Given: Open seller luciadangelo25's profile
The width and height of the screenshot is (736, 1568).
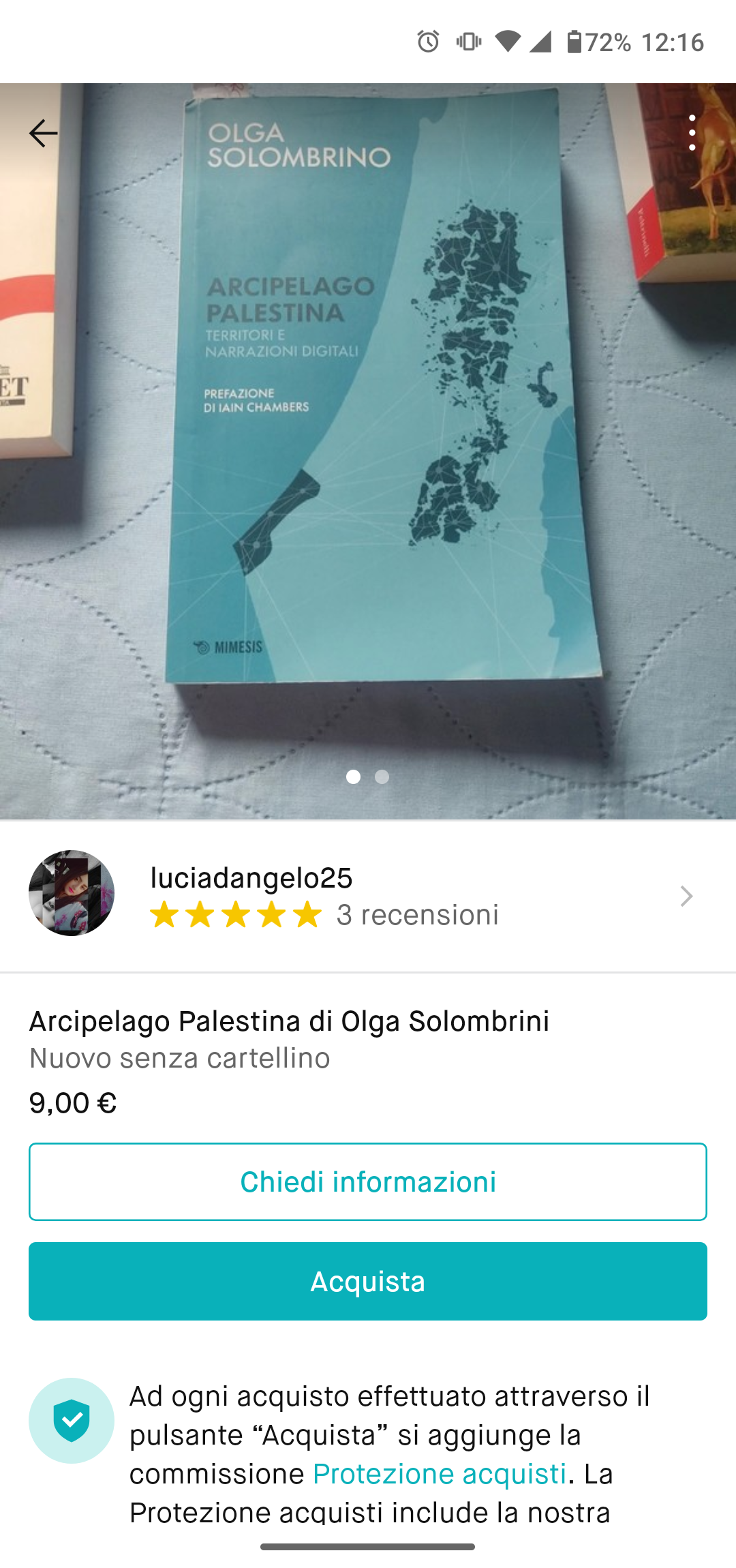Looking at the screenshot, I should tap(368, 896).
